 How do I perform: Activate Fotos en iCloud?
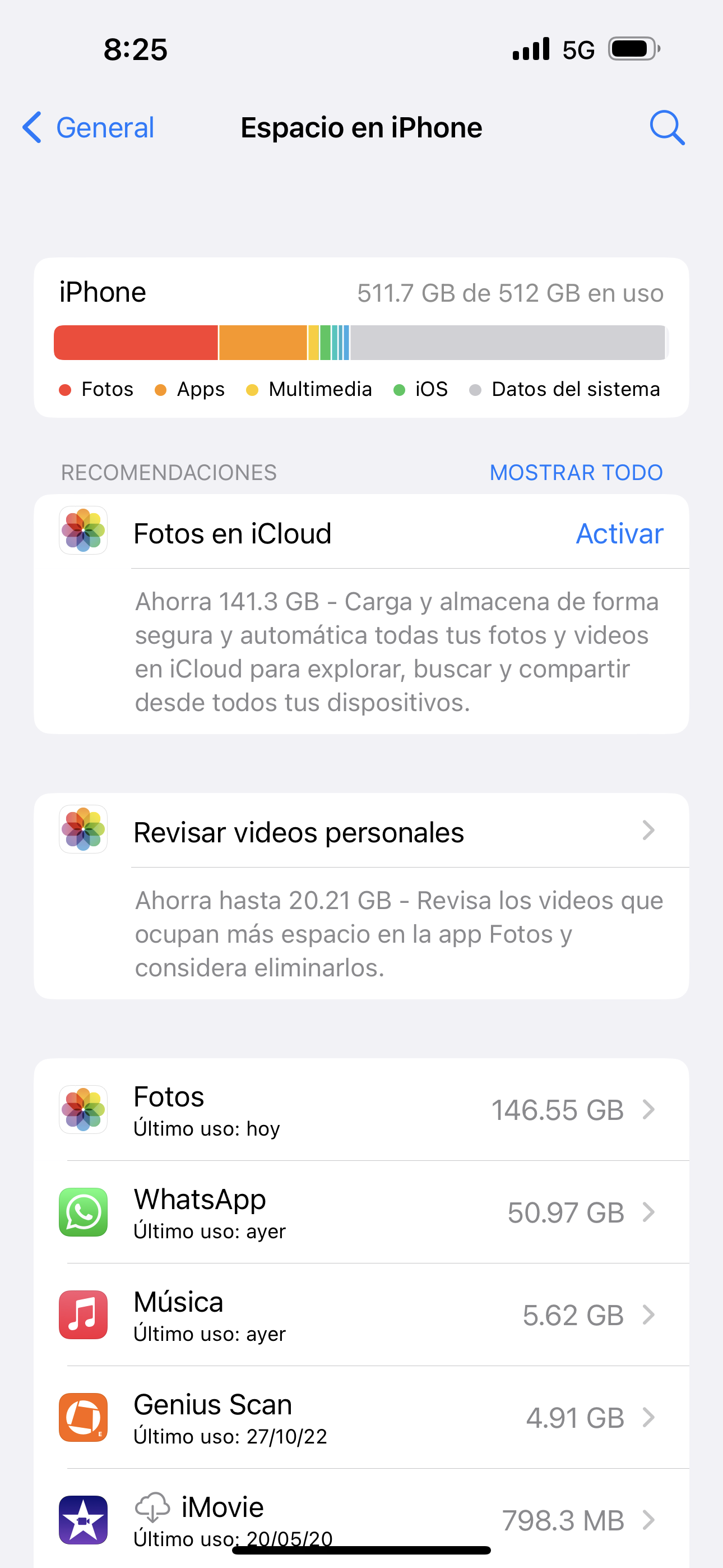click(619, 534)
